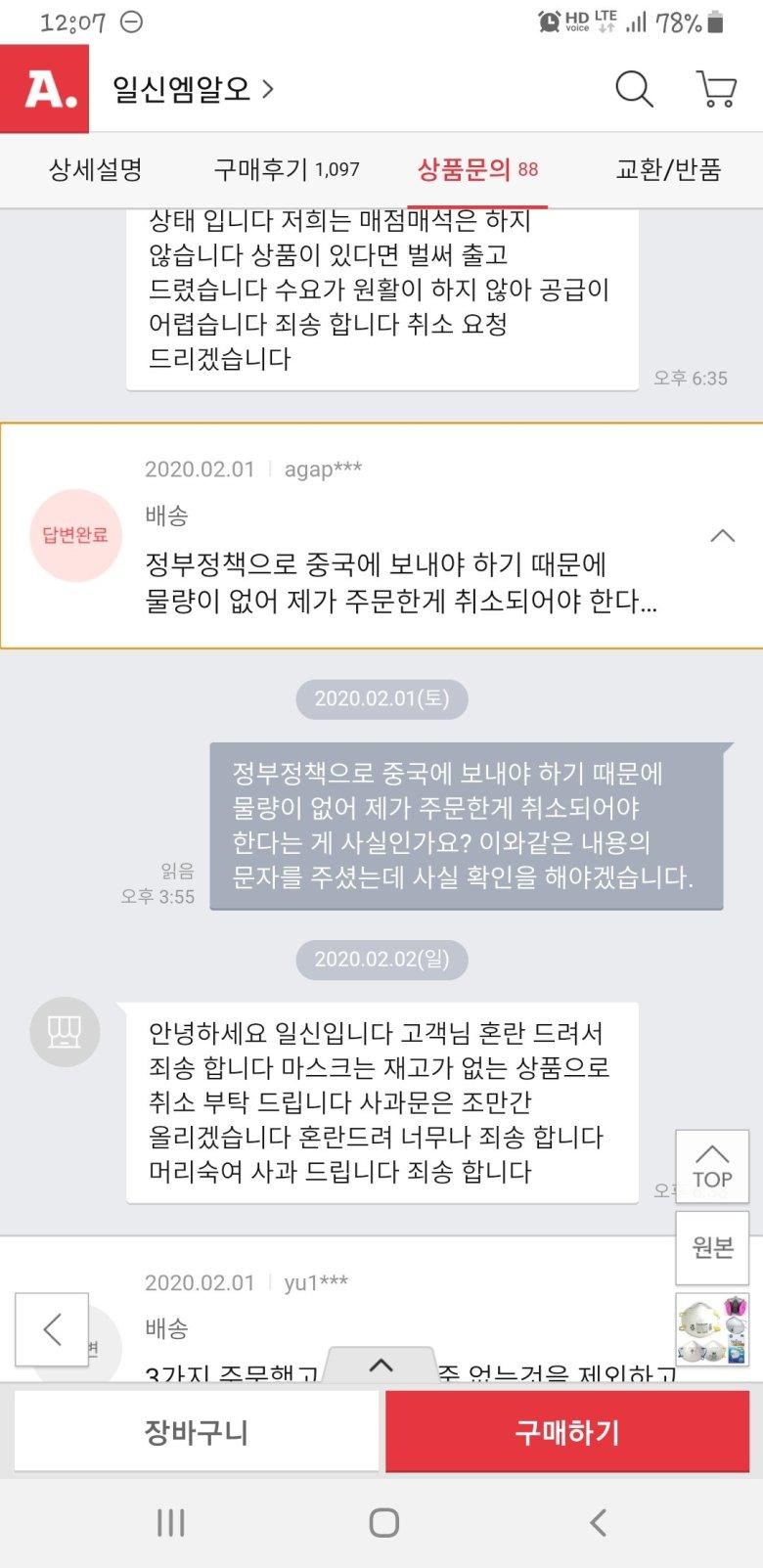Select the 상품문의 tab
Image resolution: width=763 pixels, height=1568 pixels.
477,169
